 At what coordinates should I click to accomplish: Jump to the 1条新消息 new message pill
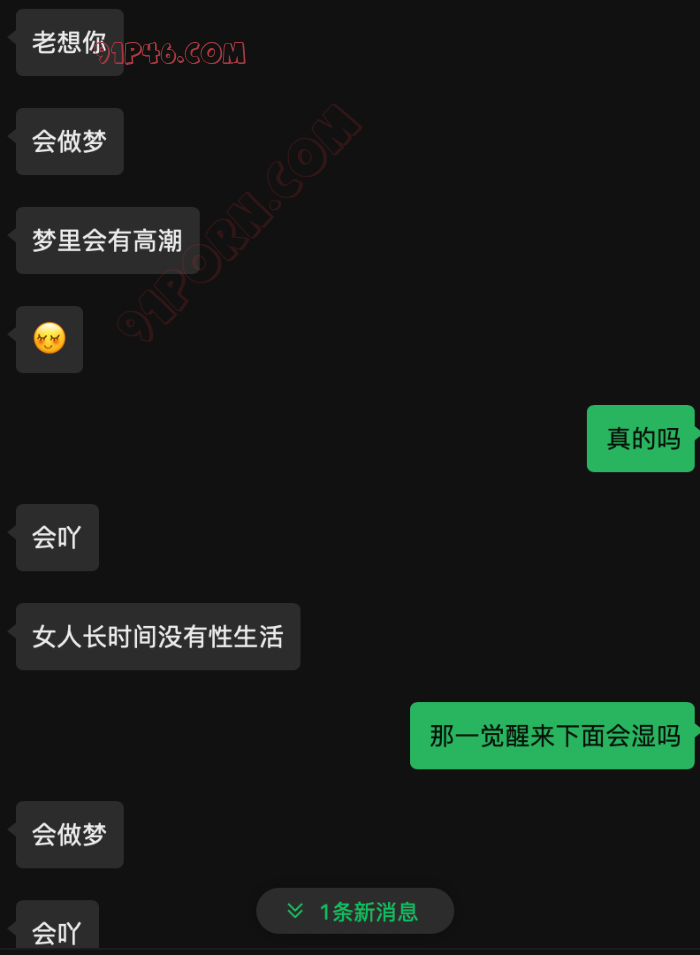click(355, 911)
